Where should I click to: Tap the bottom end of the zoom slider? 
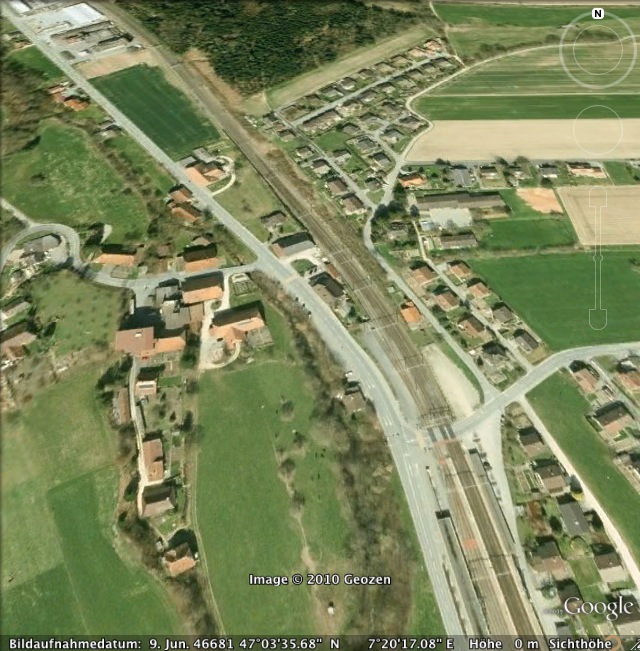pos(598,319)
